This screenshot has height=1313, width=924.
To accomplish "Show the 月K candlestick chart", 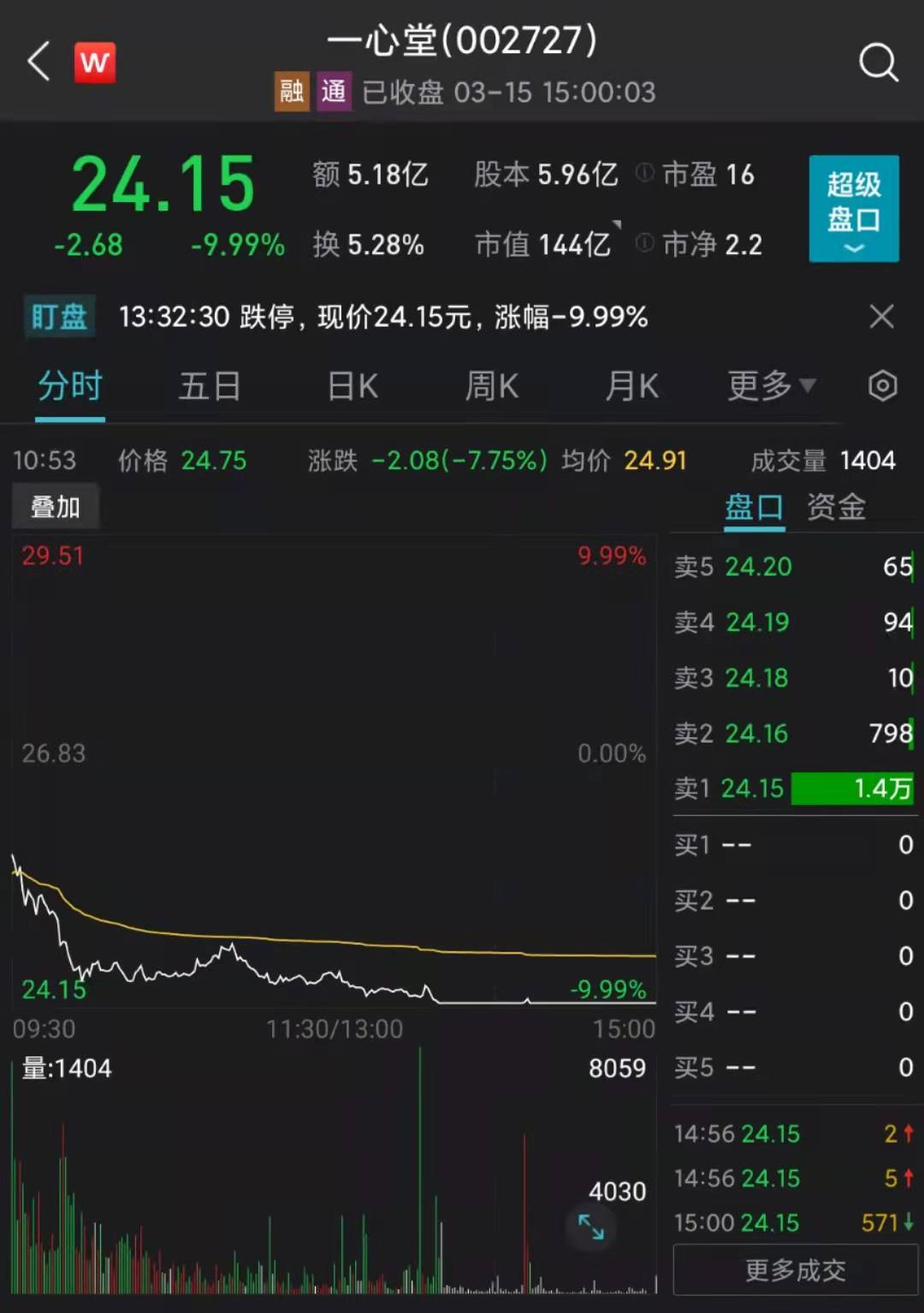I will 632,387.
